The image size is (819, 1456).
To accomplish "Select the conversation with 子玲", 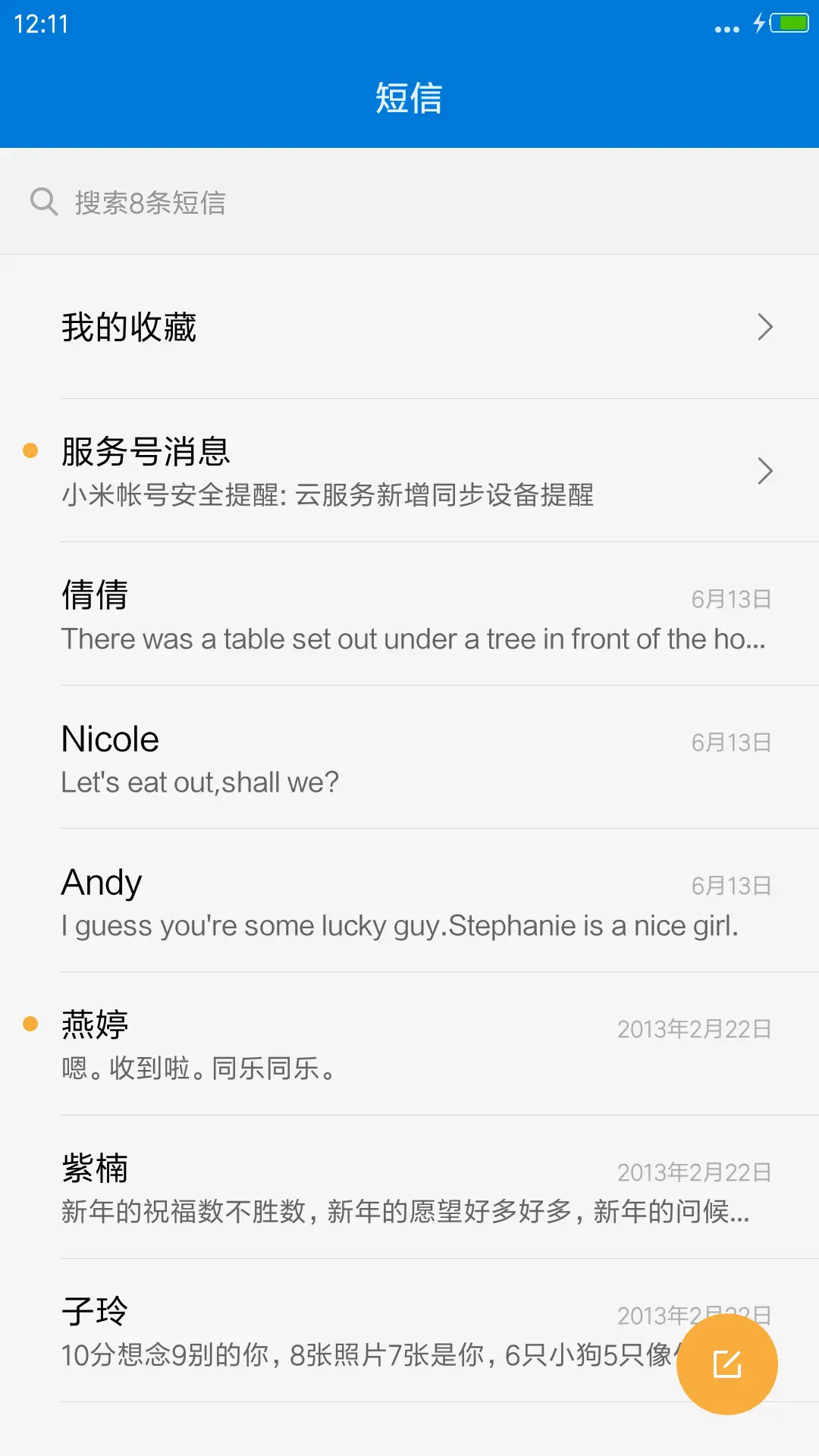I will [x=341, y=1332].
